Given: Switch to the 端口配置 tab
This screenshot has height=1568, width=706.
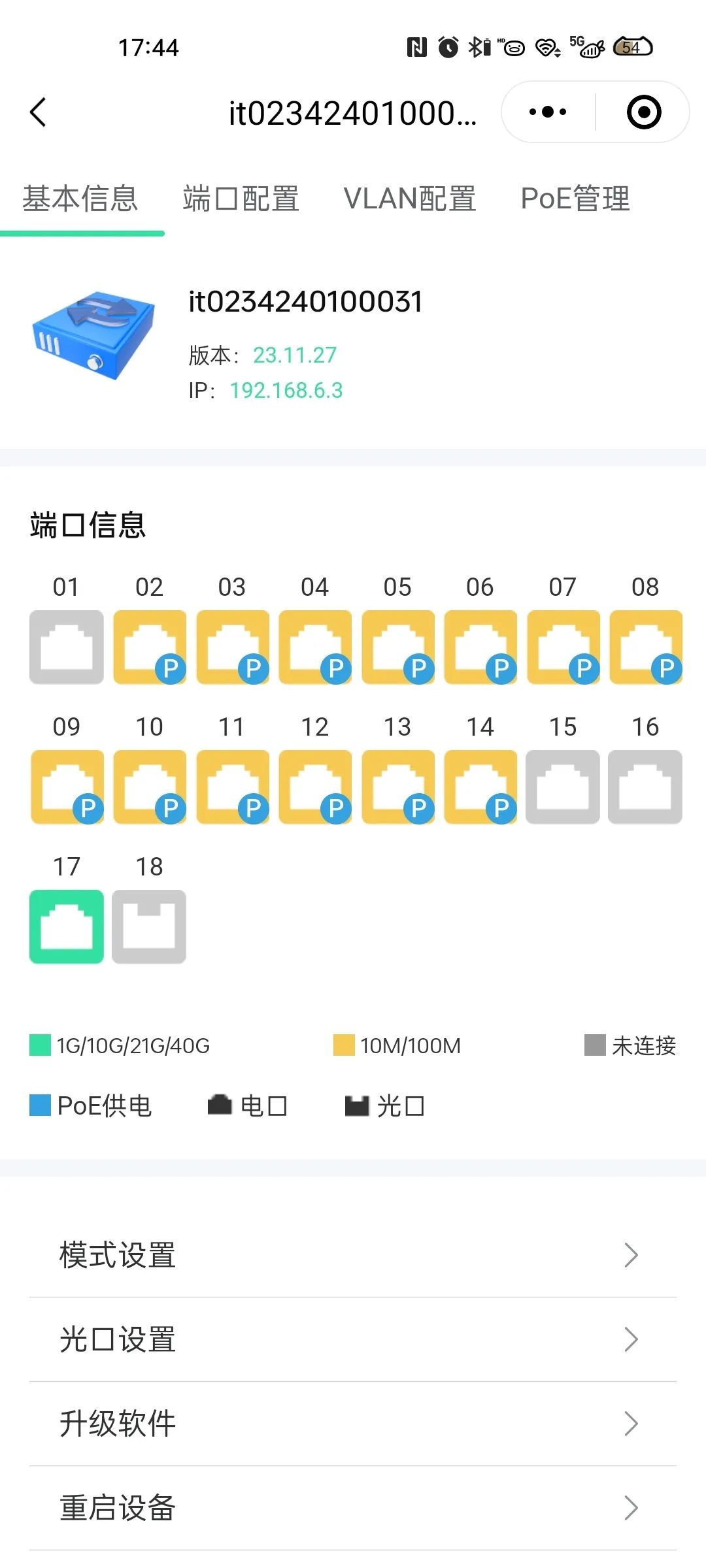Looking at the screenshot, I should pyautogui.click(x=241, y=199).
